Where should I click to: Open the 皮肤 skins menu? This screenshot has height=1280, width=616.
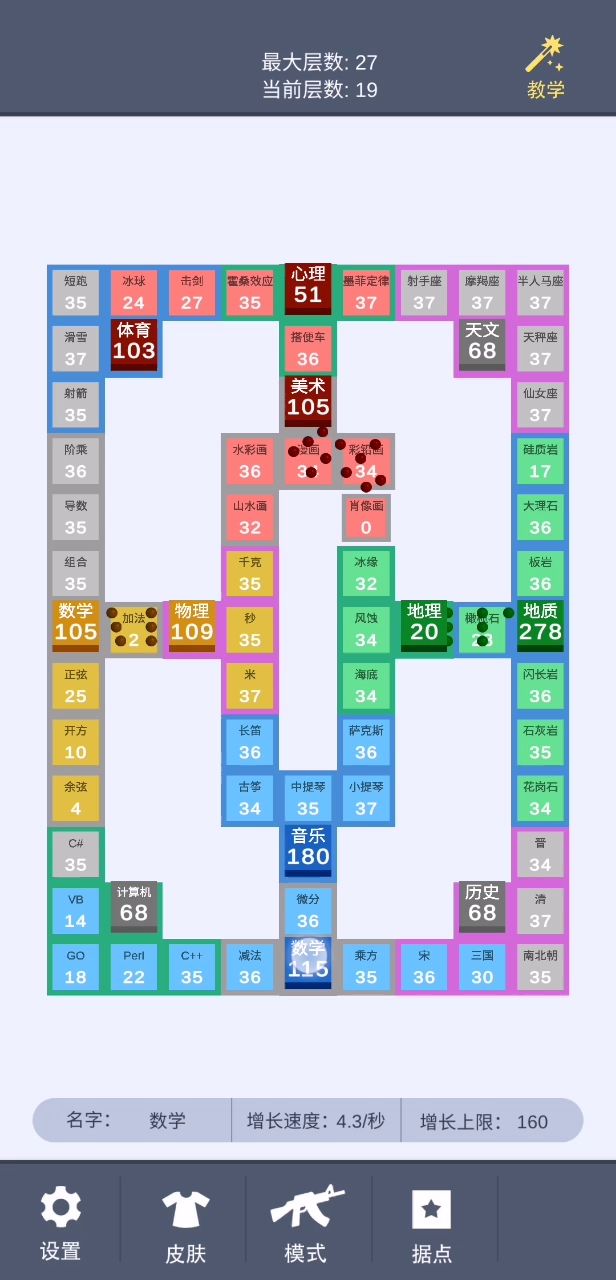185,1222
